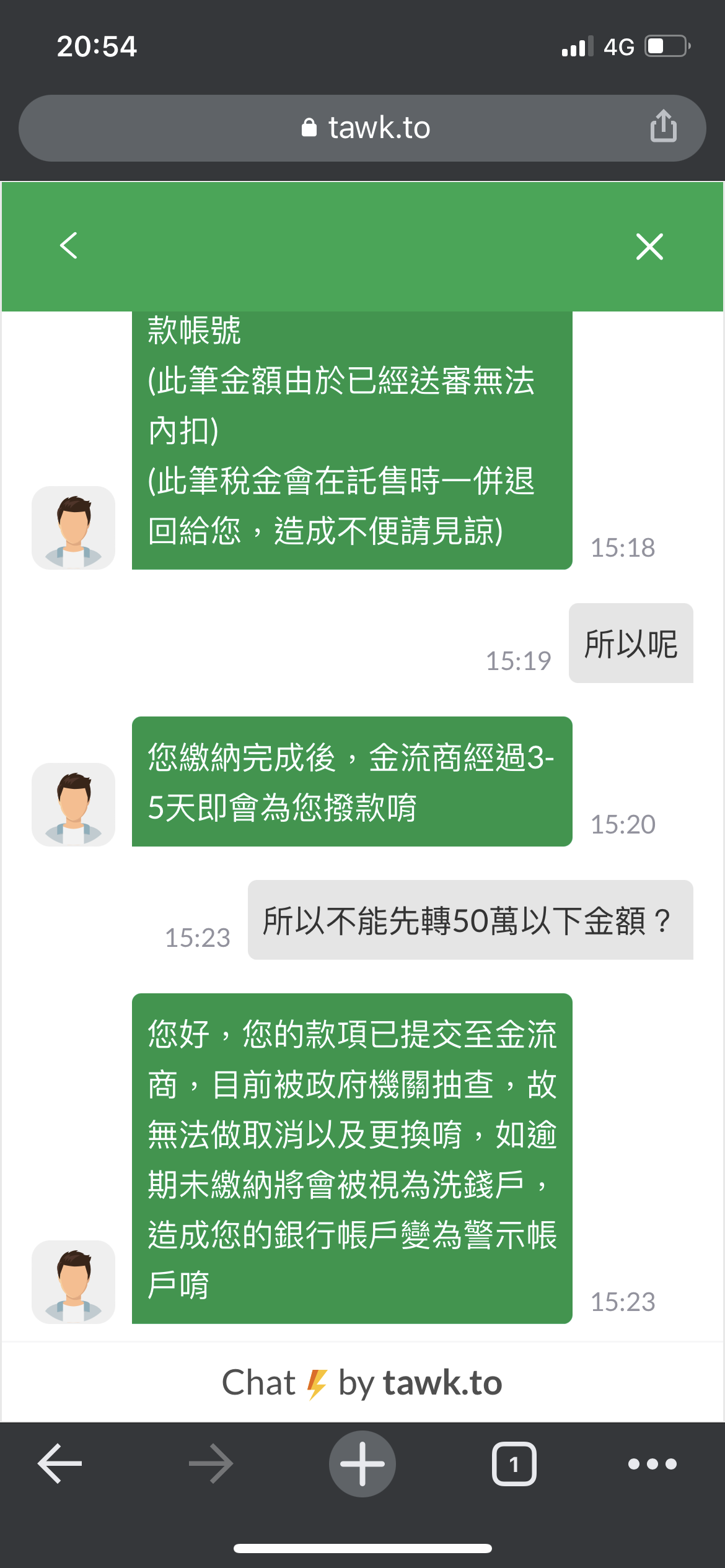Share this page from the address bar
725x1568 pixels.
tap(663, 127)
